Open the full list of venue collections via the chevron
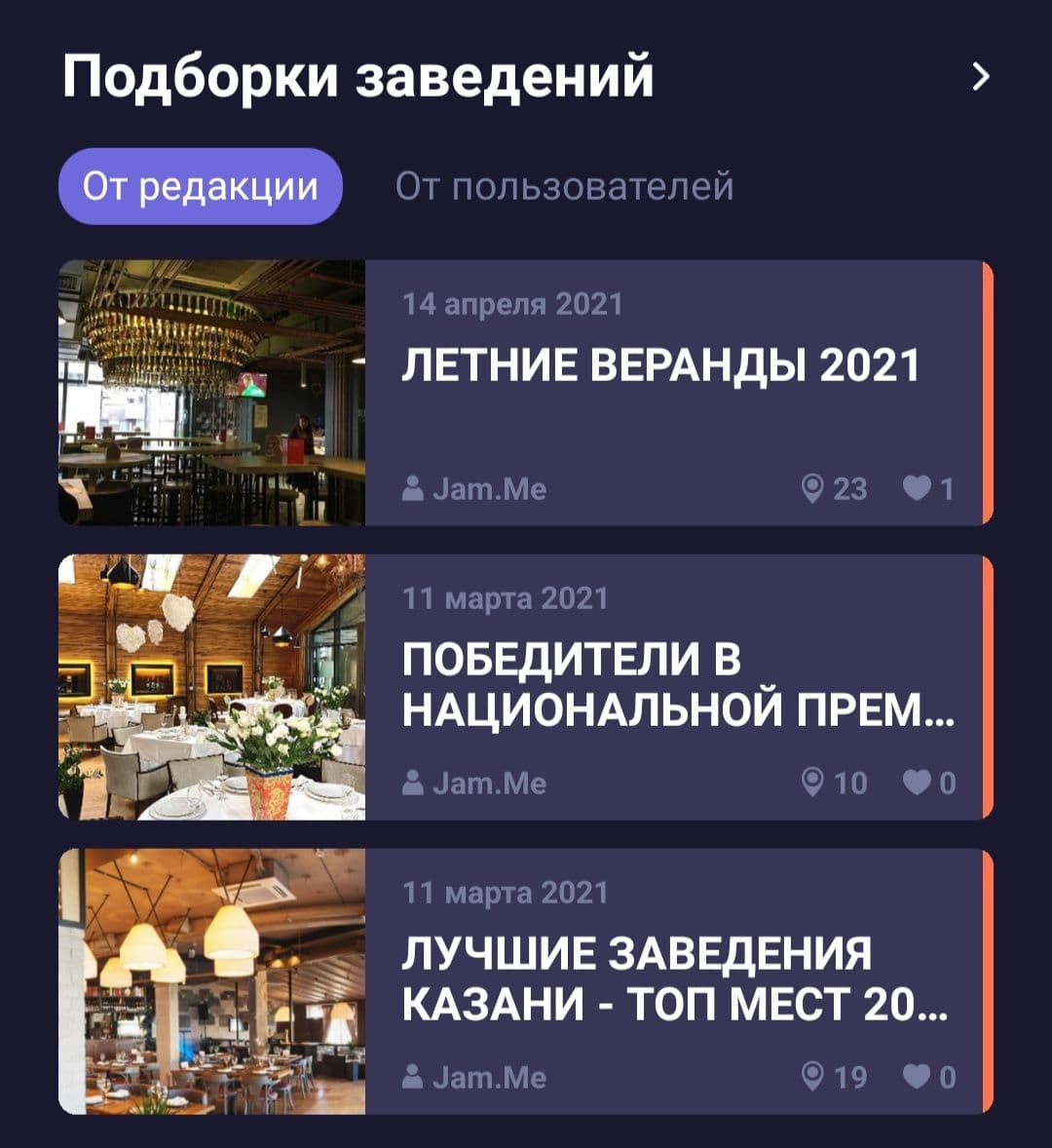 click(x=980, y=76)
